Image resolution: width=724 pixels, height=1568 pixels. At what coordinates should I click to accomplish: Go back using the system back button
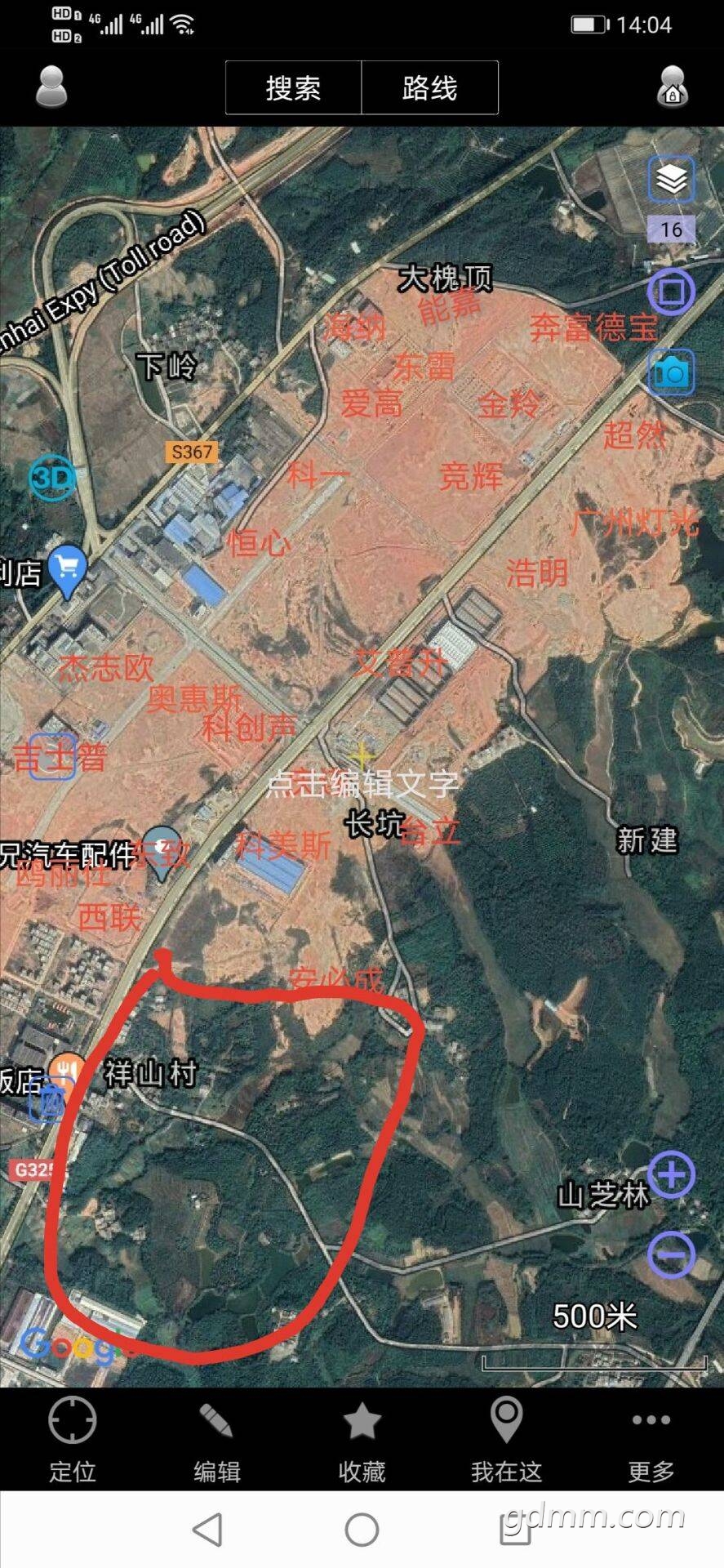pyautogui.click(x=207, y=1530)
